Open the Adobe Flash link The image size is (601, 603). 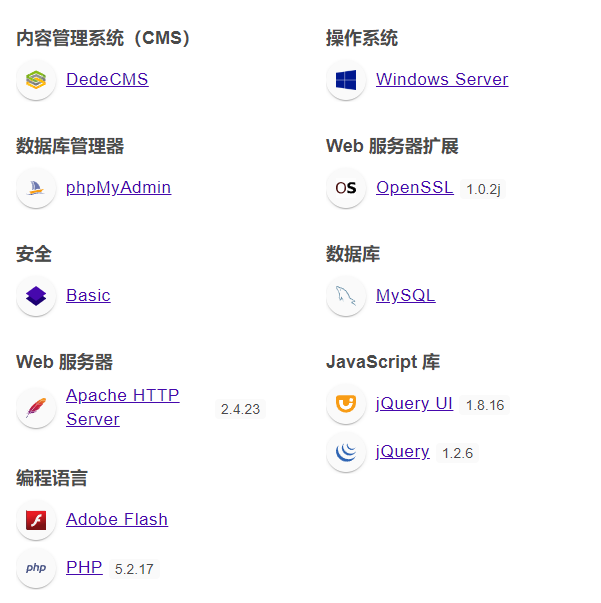coord(116,520)
